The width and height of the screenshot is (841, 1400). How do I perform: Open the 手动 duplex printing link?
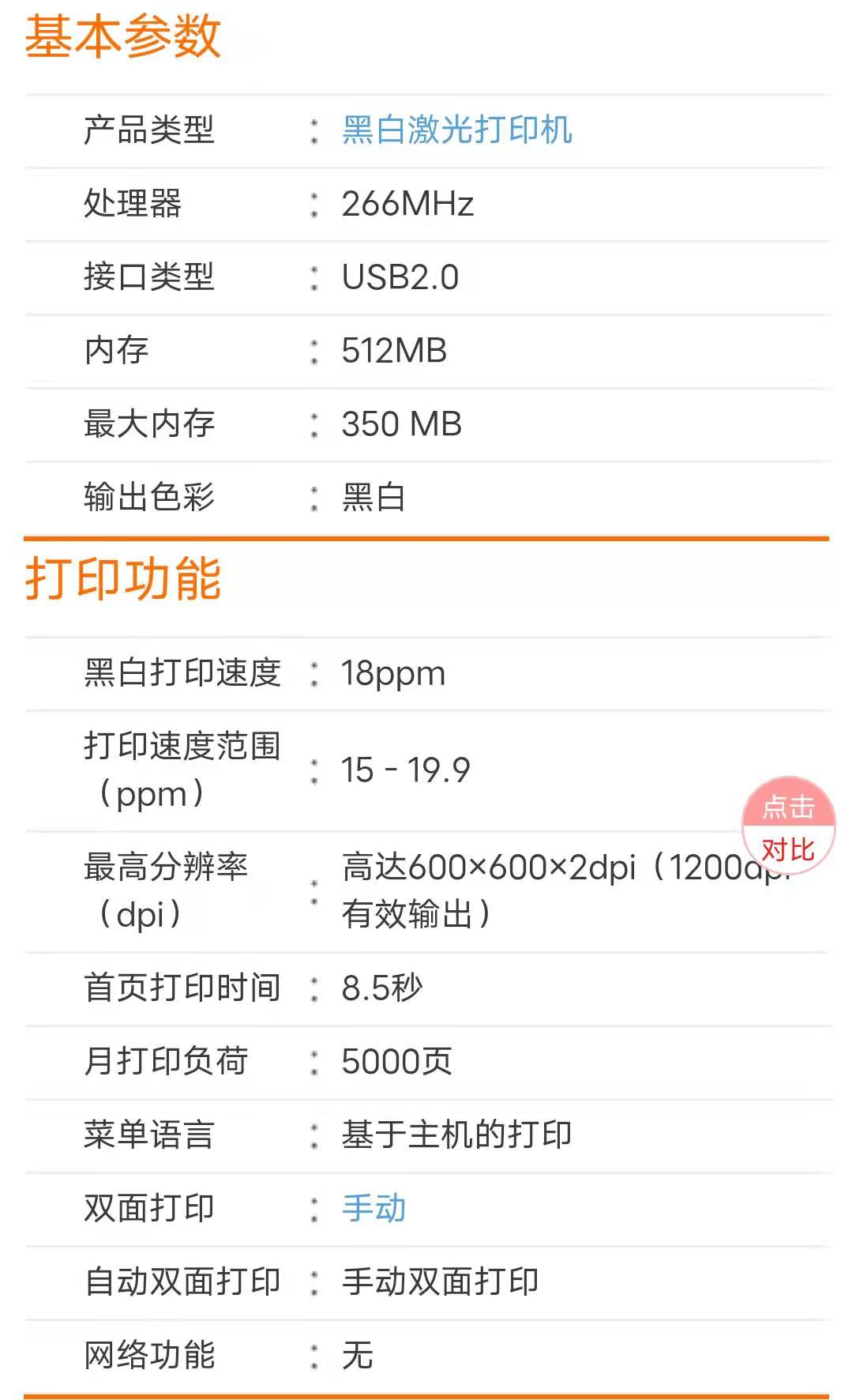[x=374, y=1207]
